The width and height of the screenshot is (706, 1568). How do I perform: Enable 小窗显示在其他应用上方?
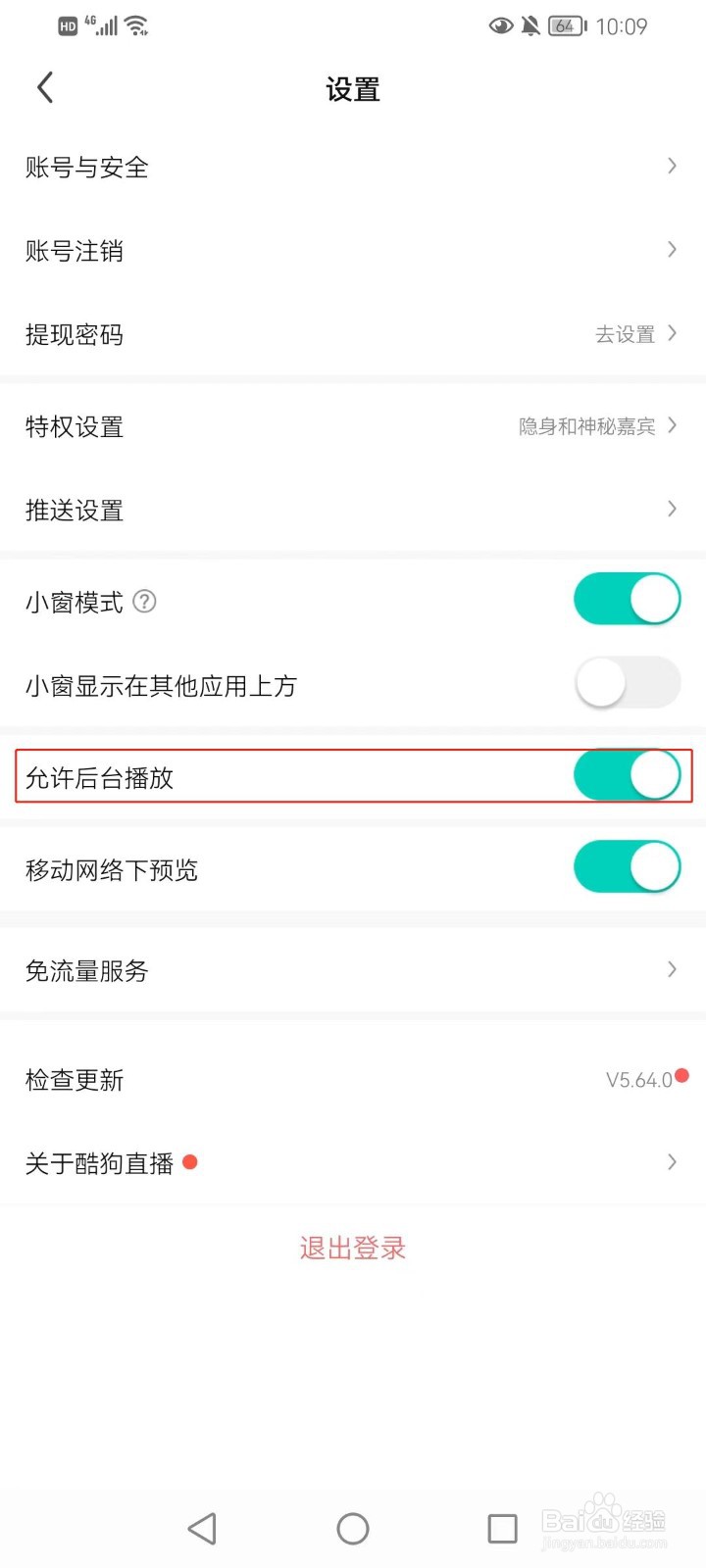pos(627,682)
